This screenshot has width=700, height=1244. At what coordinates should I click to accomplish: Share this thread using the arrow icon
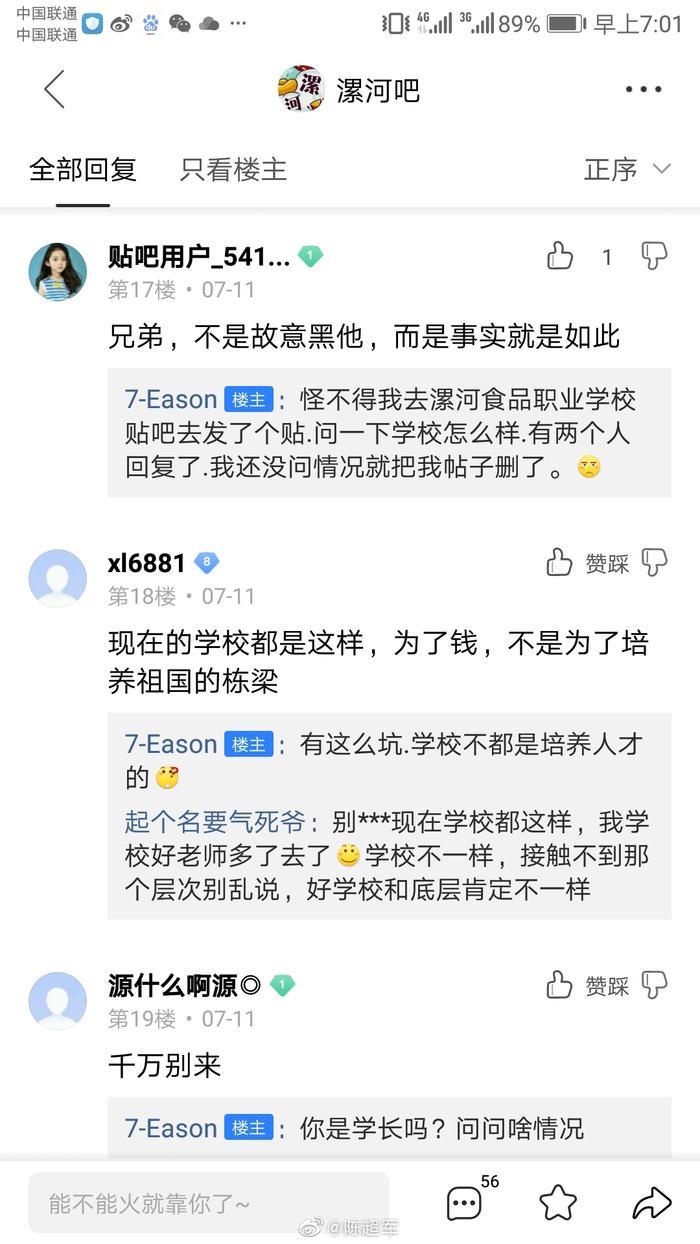click(x=651, y=1203)
